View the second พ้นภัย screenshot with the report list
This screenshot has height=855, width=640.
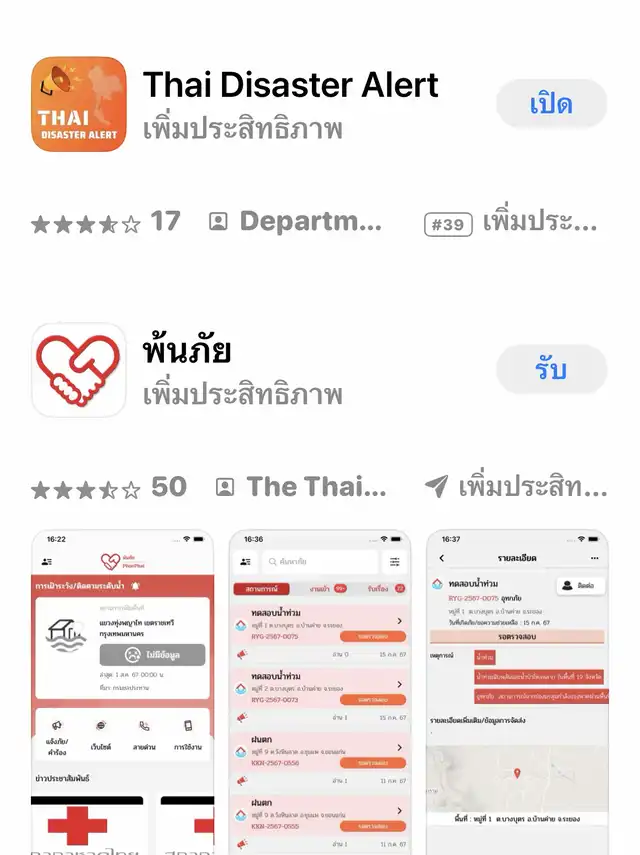tap(320, 690)
